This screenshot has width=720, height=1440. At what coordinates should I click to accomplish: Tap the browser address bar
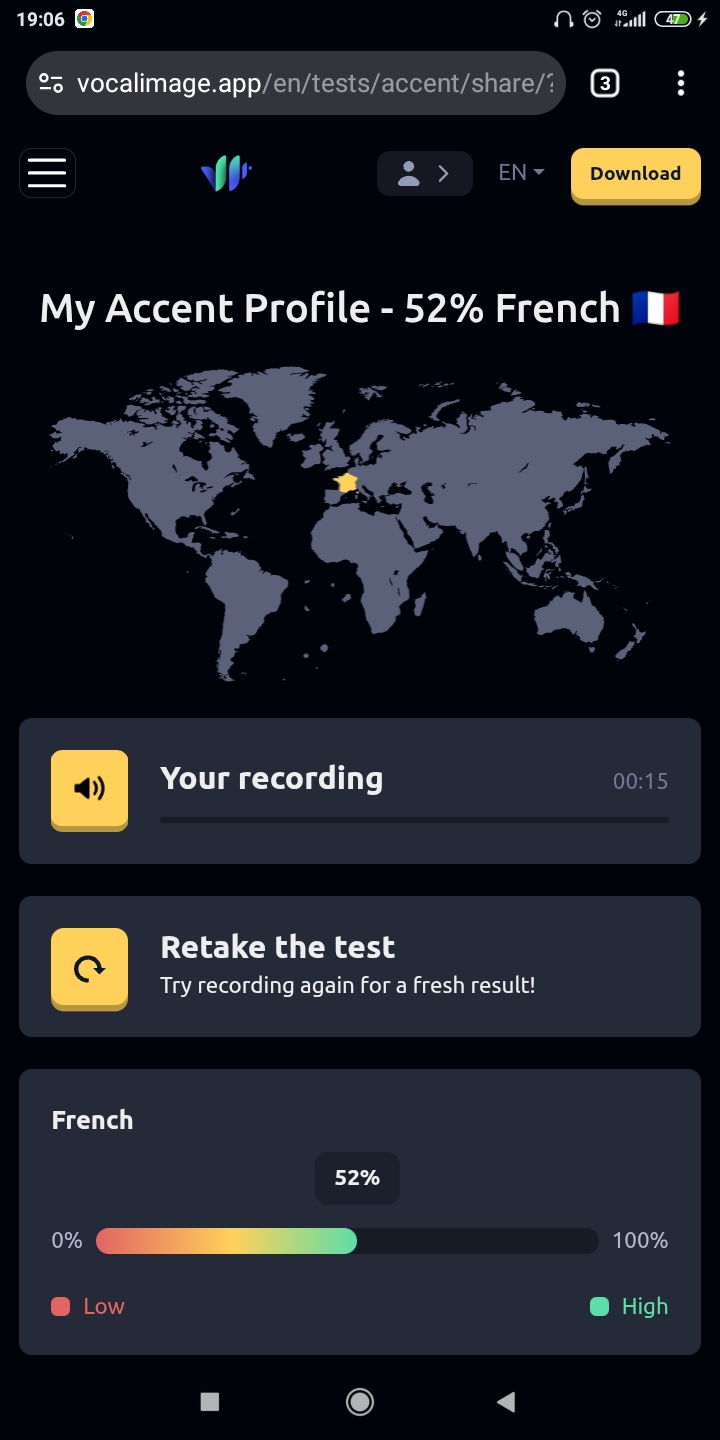(296, 83)
